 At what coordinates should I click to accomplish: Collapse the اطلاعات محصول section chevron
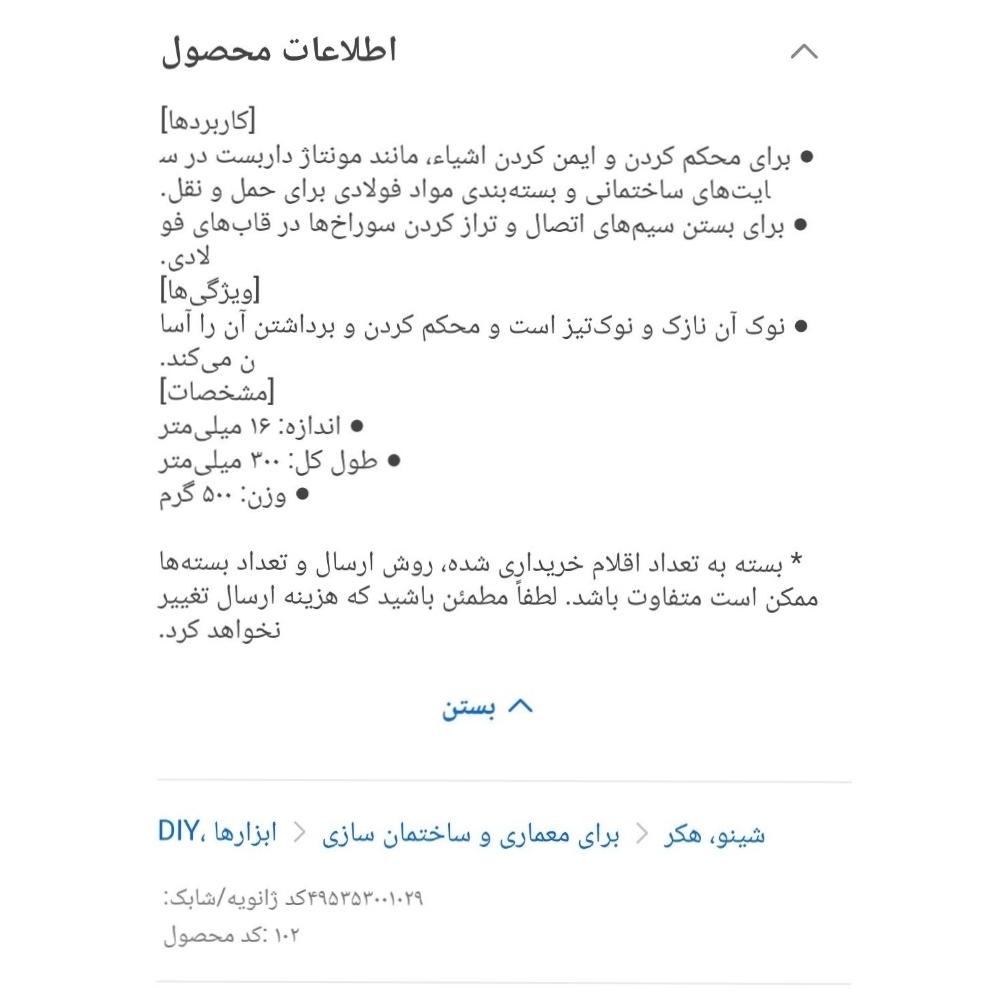804,52
